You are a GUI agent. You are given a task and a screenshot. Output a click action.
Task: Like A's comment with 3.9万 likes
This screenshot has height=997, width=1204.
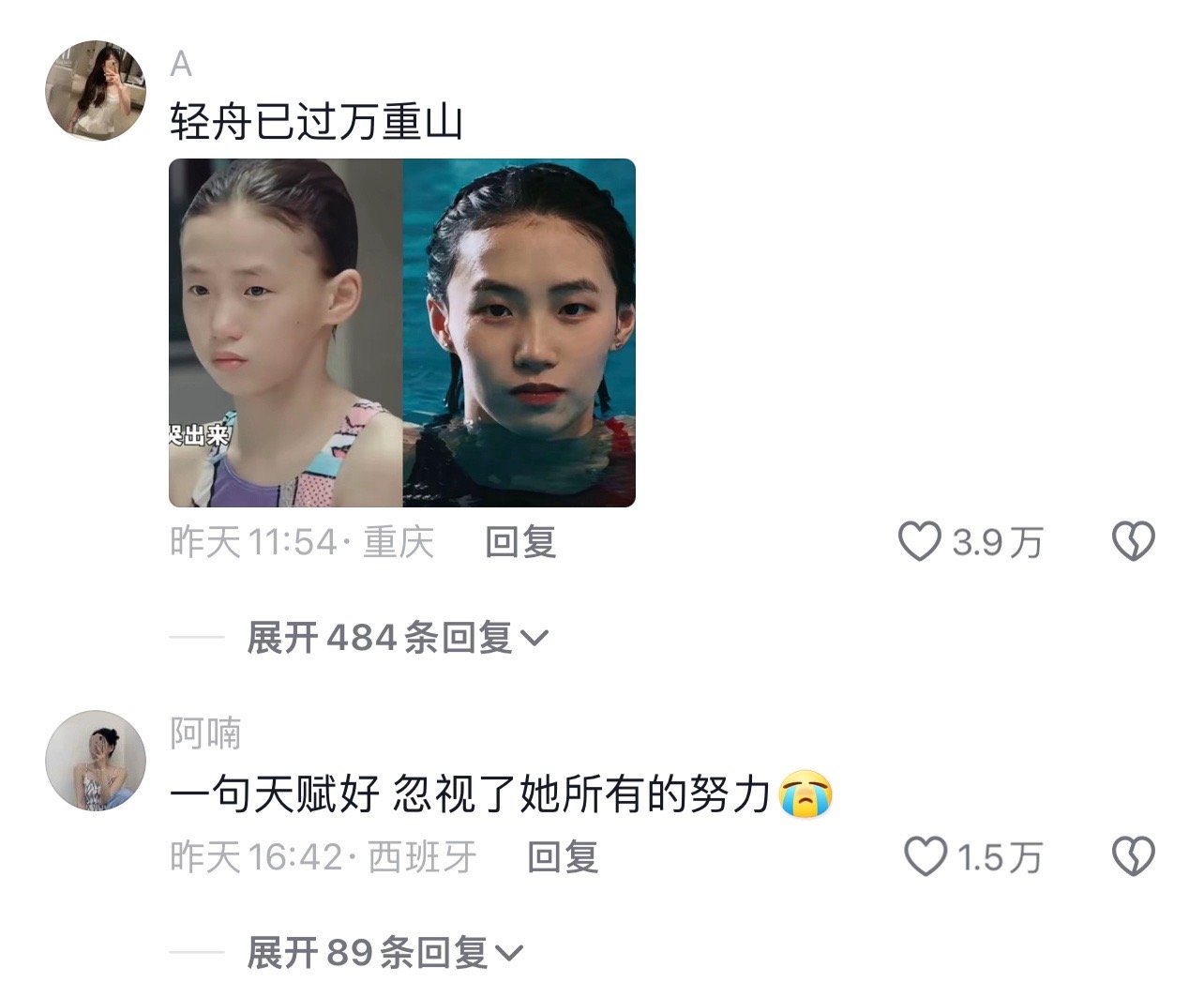click(920, 542)
